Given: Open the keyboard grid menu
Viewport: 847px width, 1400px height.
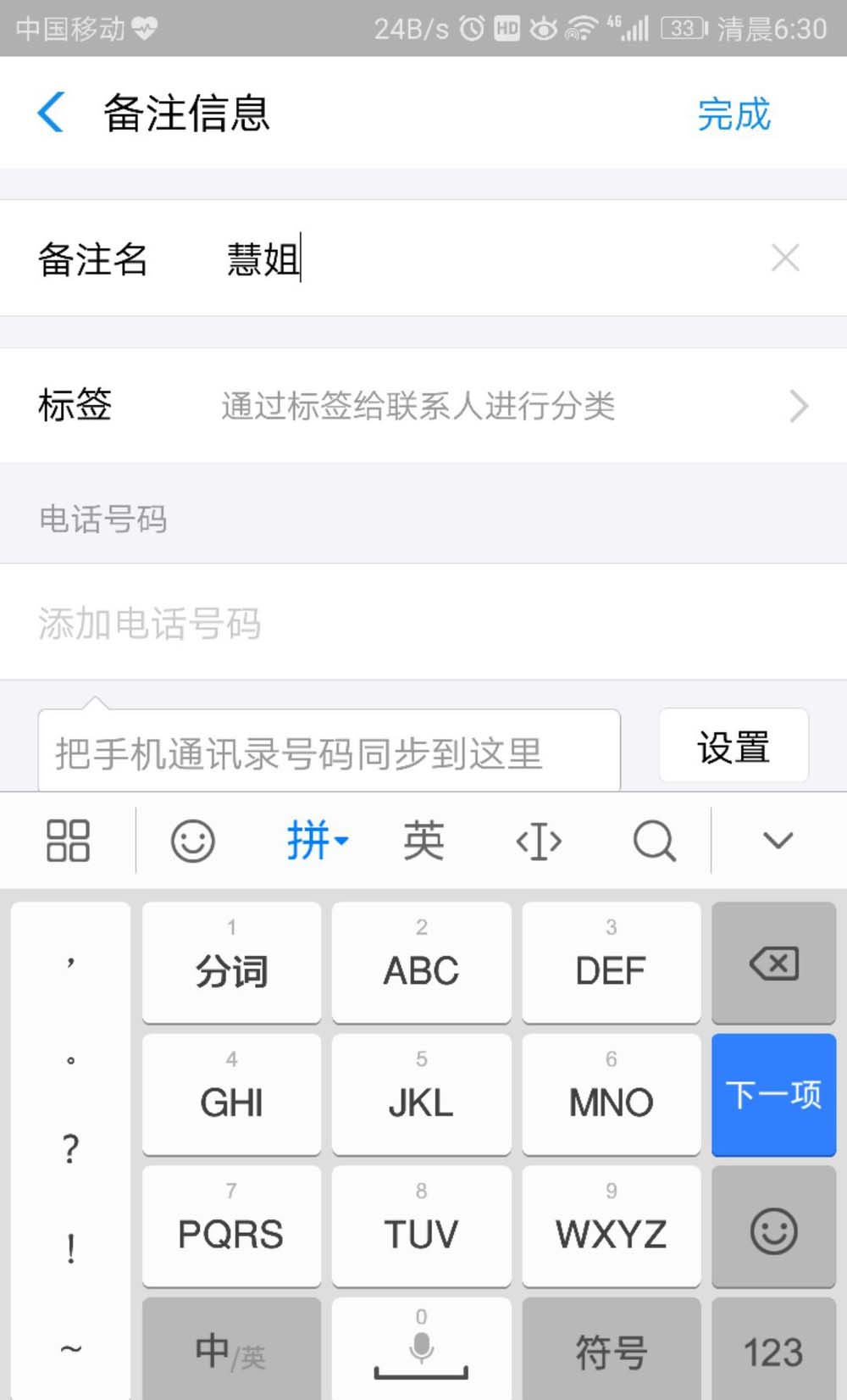Looking at the screenshot, I should coord(68,841).
